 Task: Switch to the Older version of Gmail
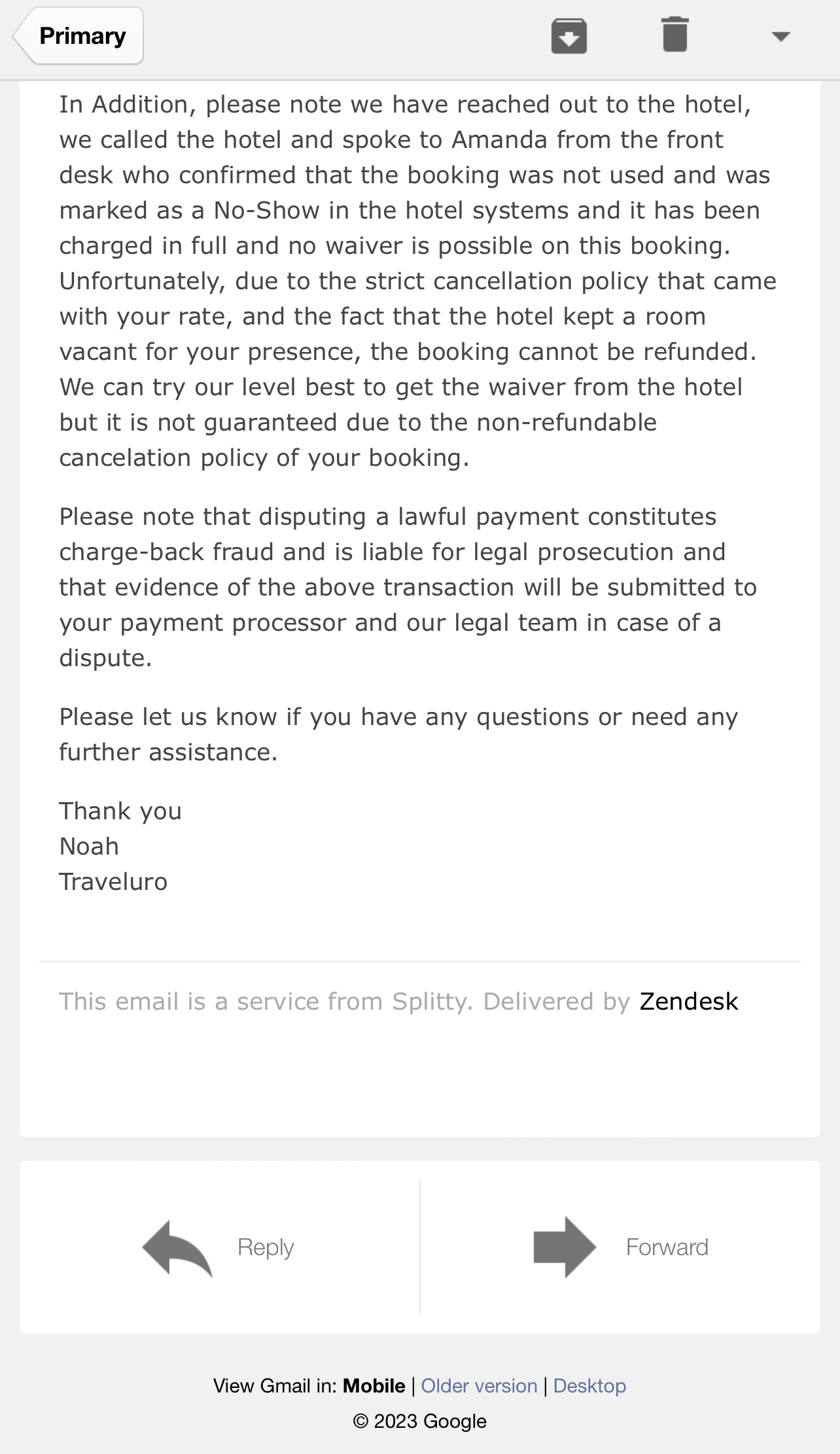click(479, 1385)
